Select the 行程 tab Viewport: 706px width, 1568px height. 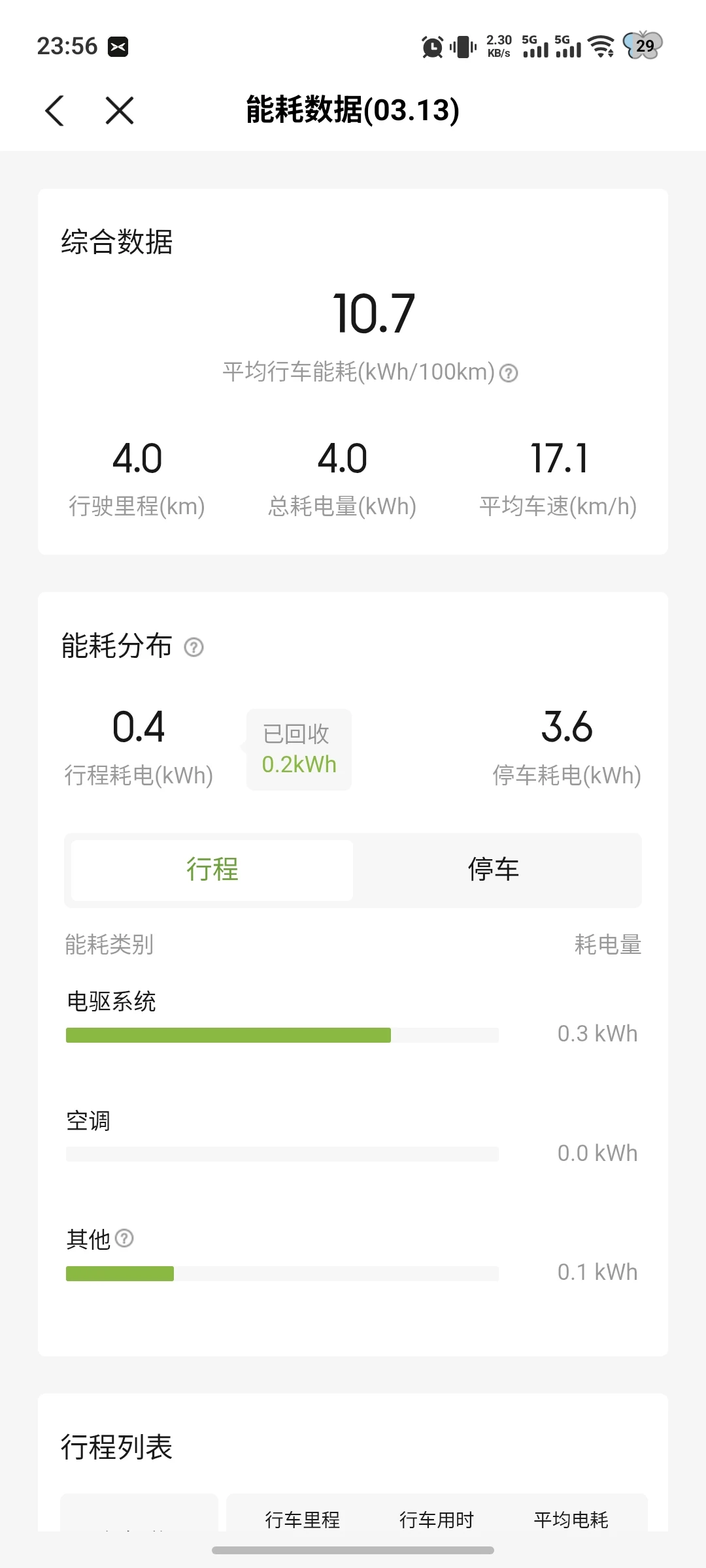click(212, 870)
